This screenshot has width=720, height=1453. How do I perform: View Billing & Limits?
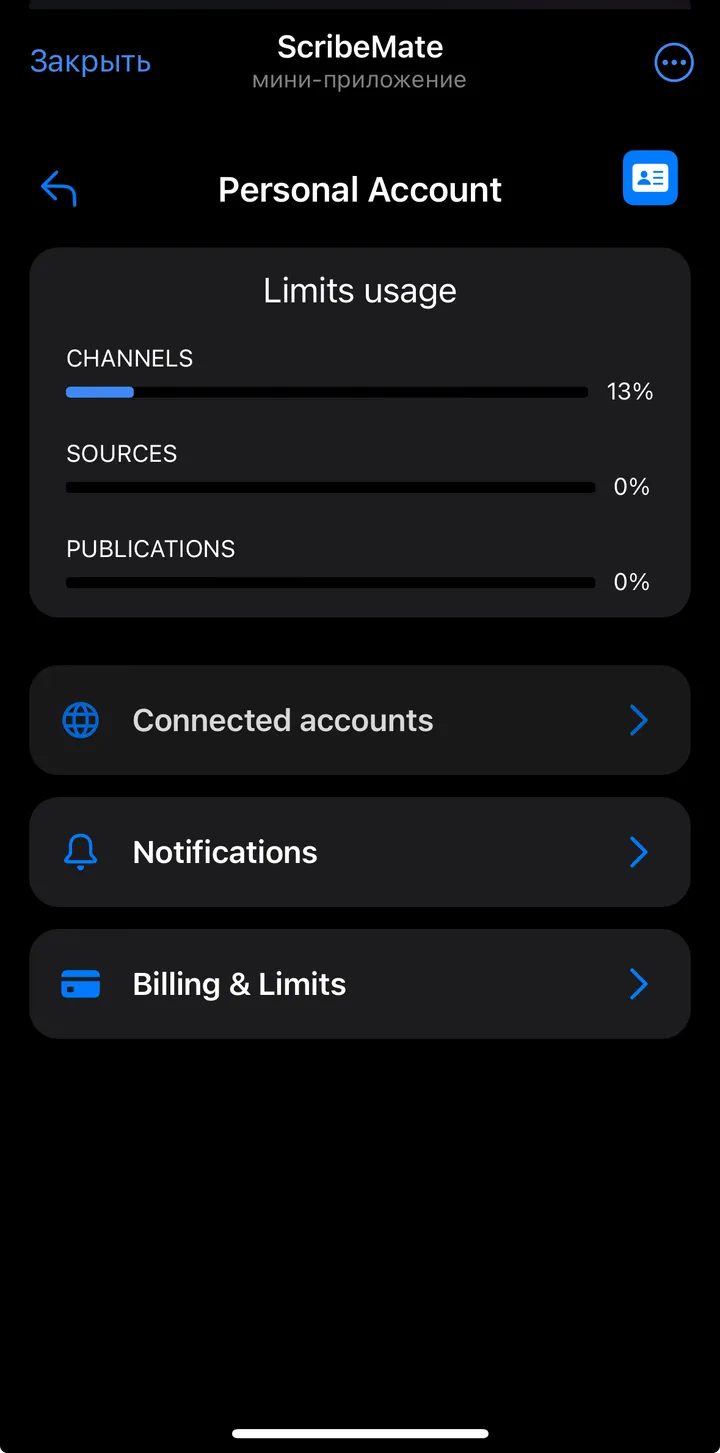click(x=360, y=984)
